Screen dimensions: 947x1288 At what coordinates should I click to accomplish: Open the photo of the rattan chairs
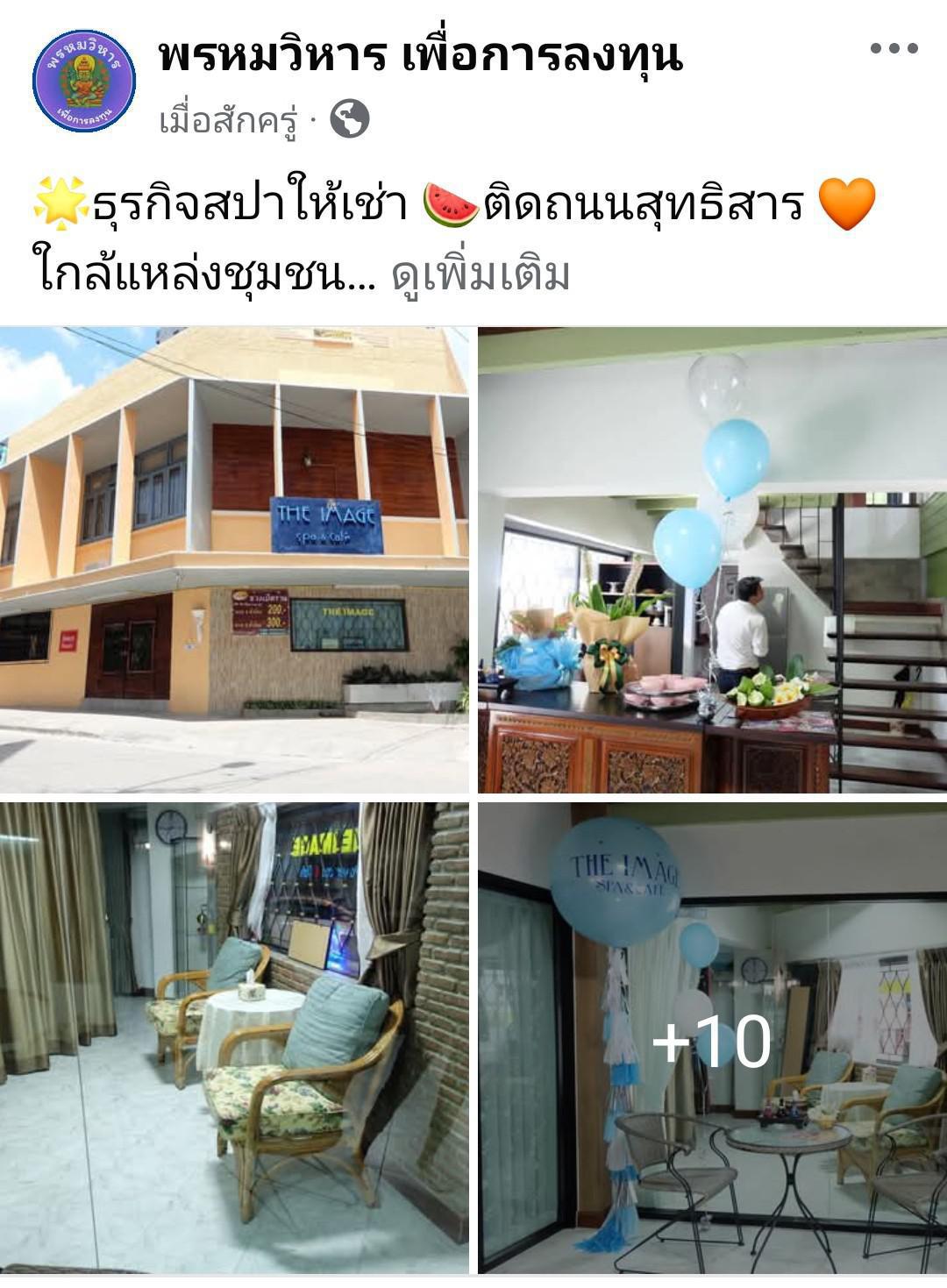(x=234, y=1037)
